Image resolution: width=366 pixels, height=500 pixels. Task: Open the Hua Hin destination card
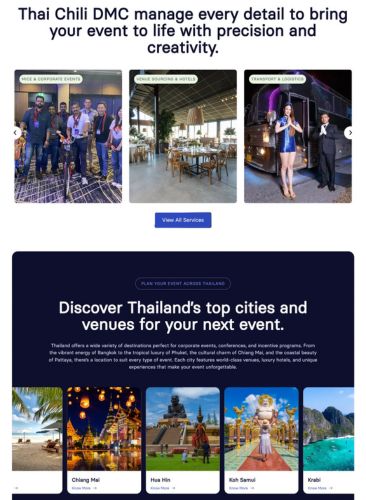click(183, 440)
